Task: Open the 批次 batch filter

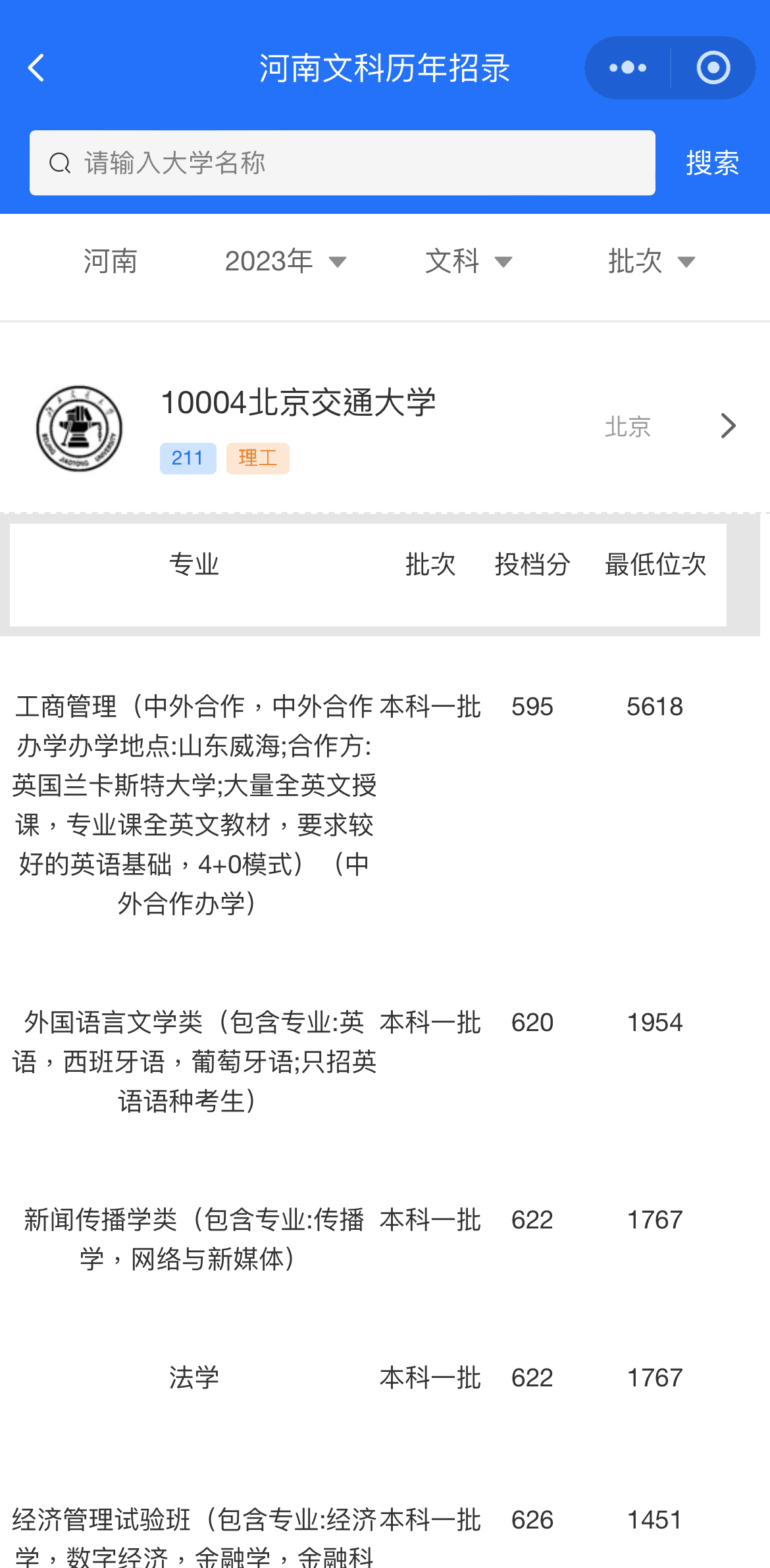Action: [x=651, y=261]
